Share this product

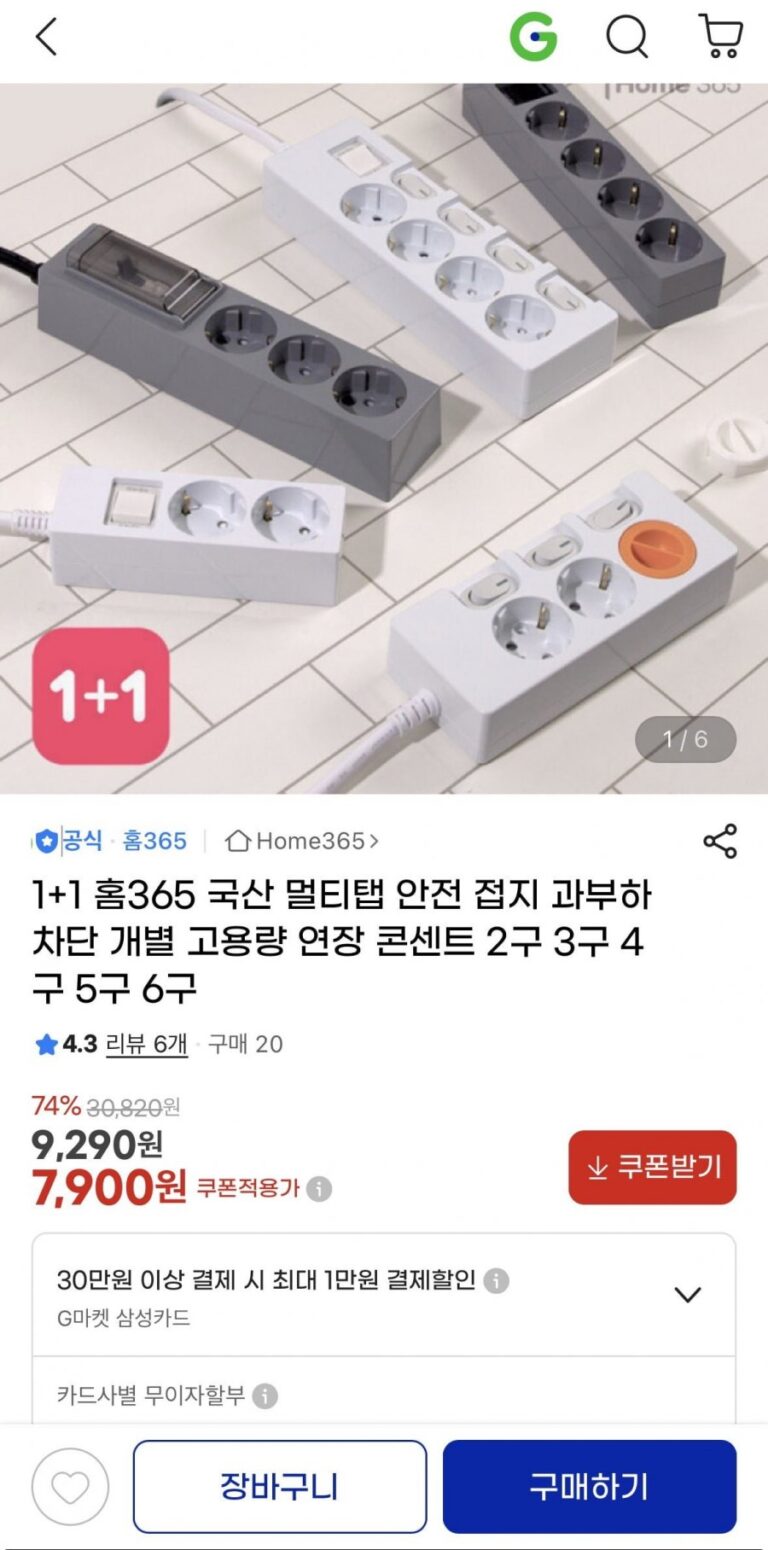(x=720, y=841)
